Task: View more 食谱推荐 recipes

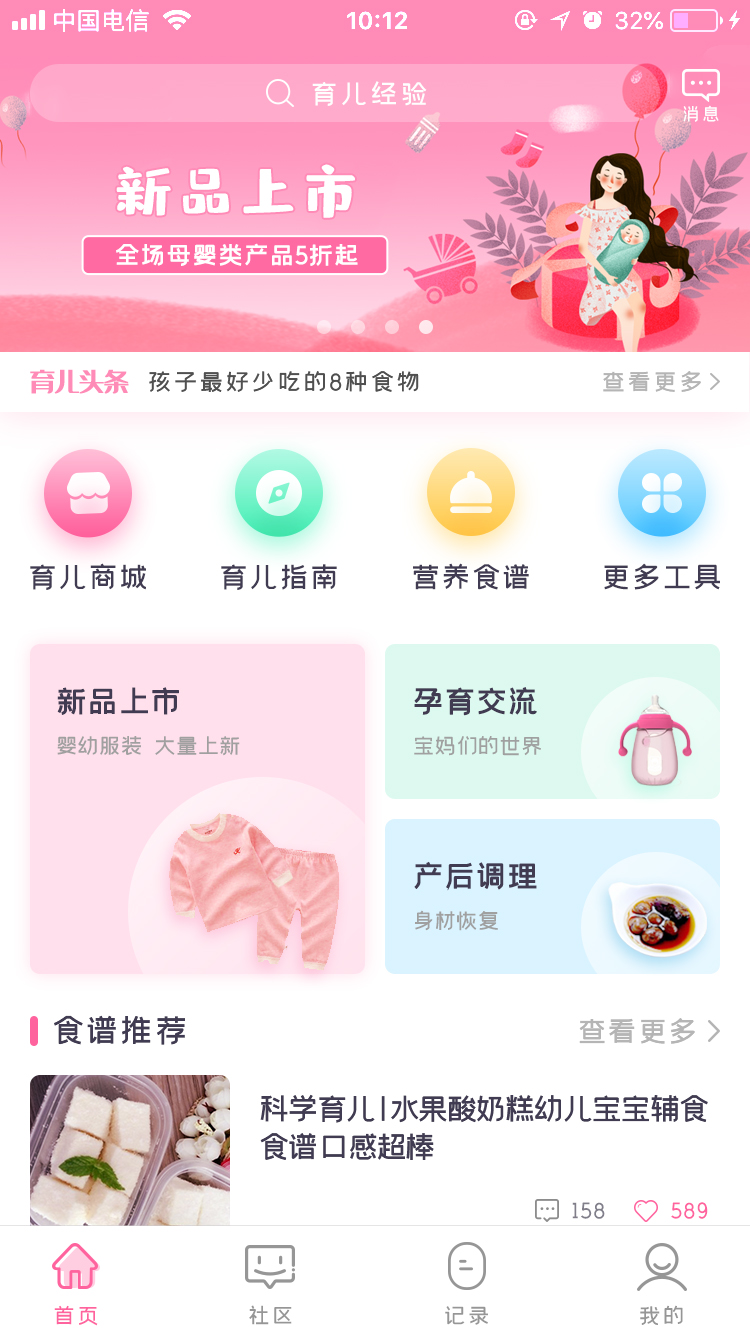Action: tap(649, 1031)
